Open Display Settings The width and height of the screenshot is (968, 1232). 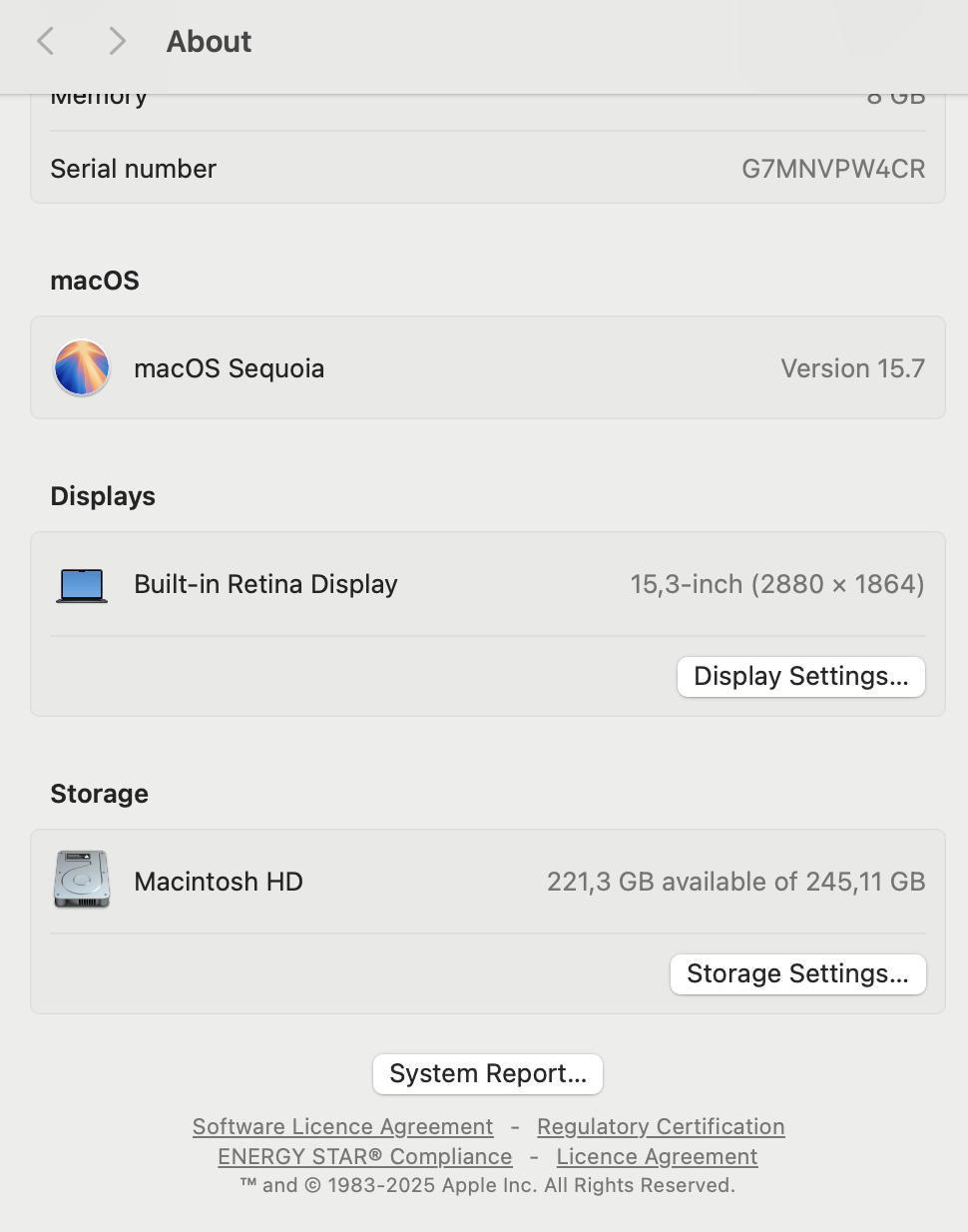(800, 676)
